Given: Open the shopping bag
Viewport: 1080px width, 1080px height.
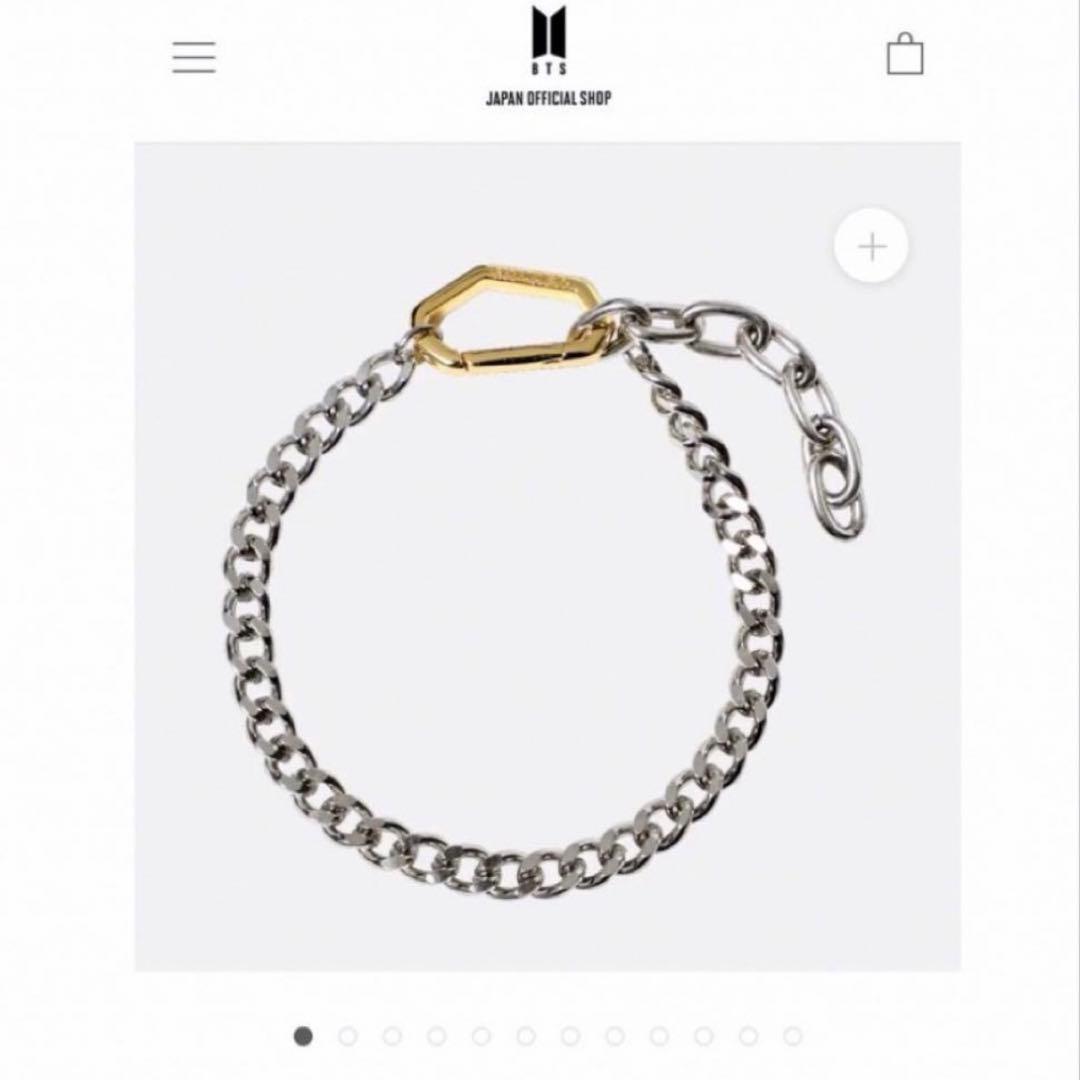Looking at the screenshot, I should (x=905, y=54).
